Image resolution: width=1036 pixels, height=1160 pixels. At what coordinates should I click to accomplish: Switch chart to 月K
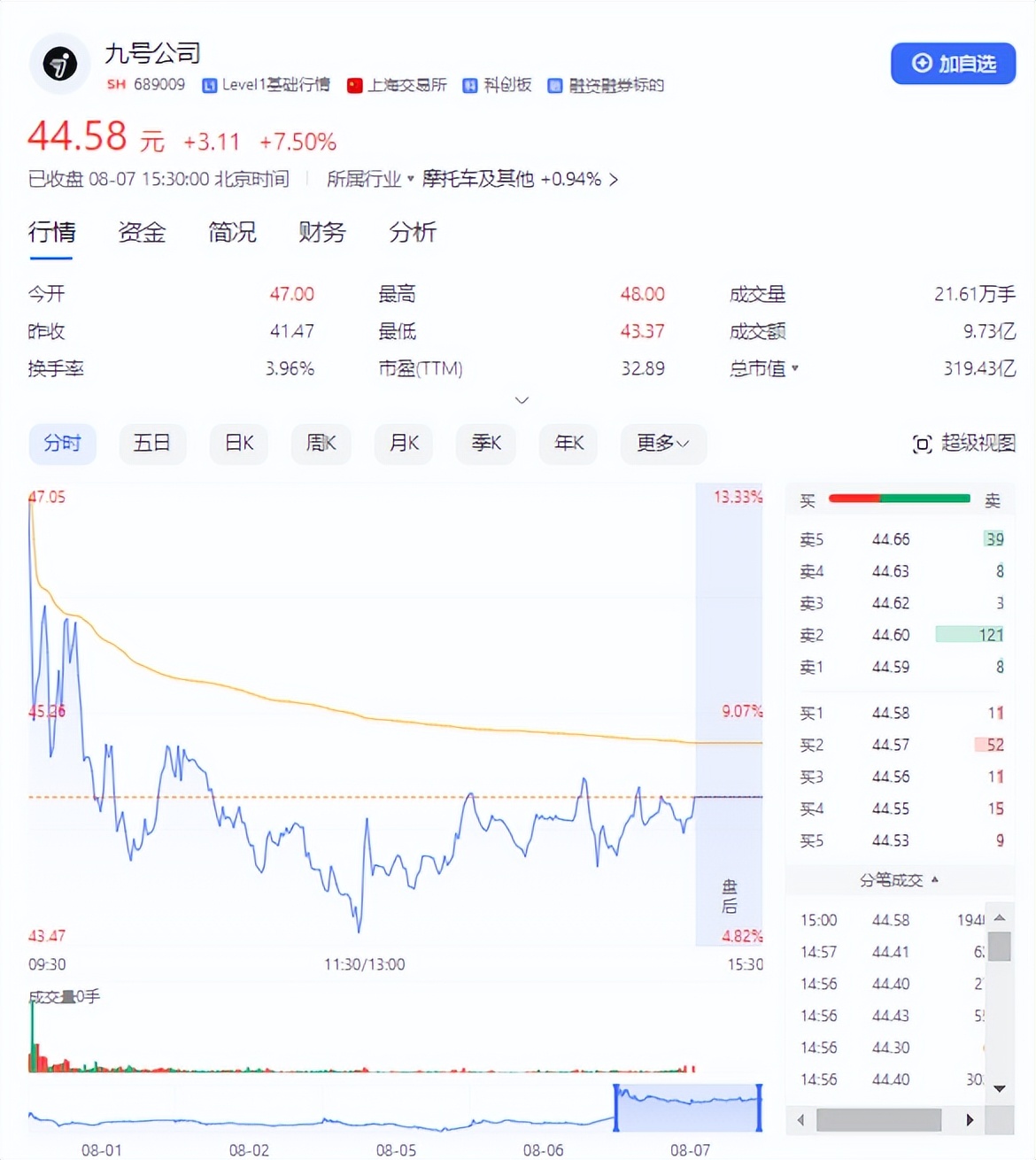404,443
